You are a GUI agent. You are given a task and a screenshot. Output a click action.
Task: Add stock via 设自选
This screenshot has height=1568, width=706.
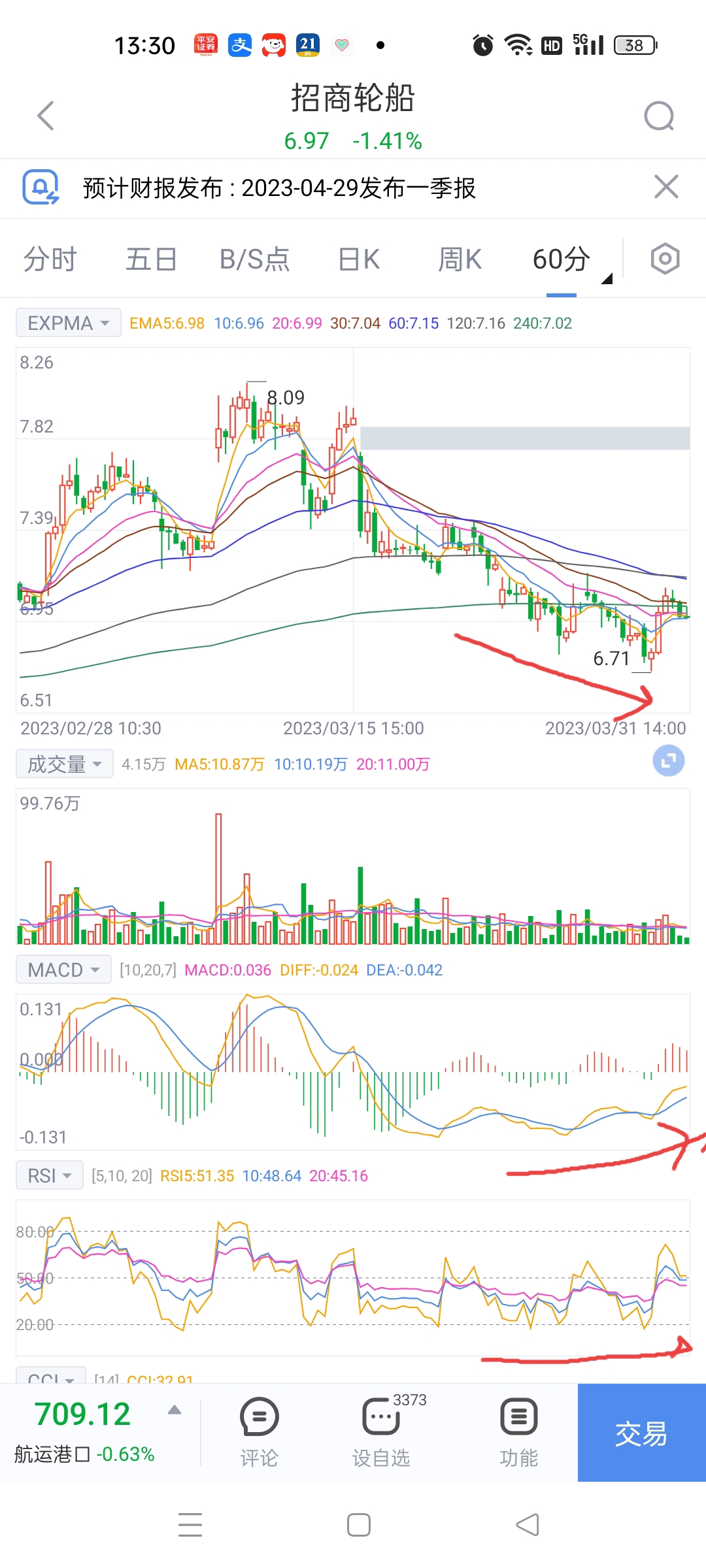(x=381, y=1432)
